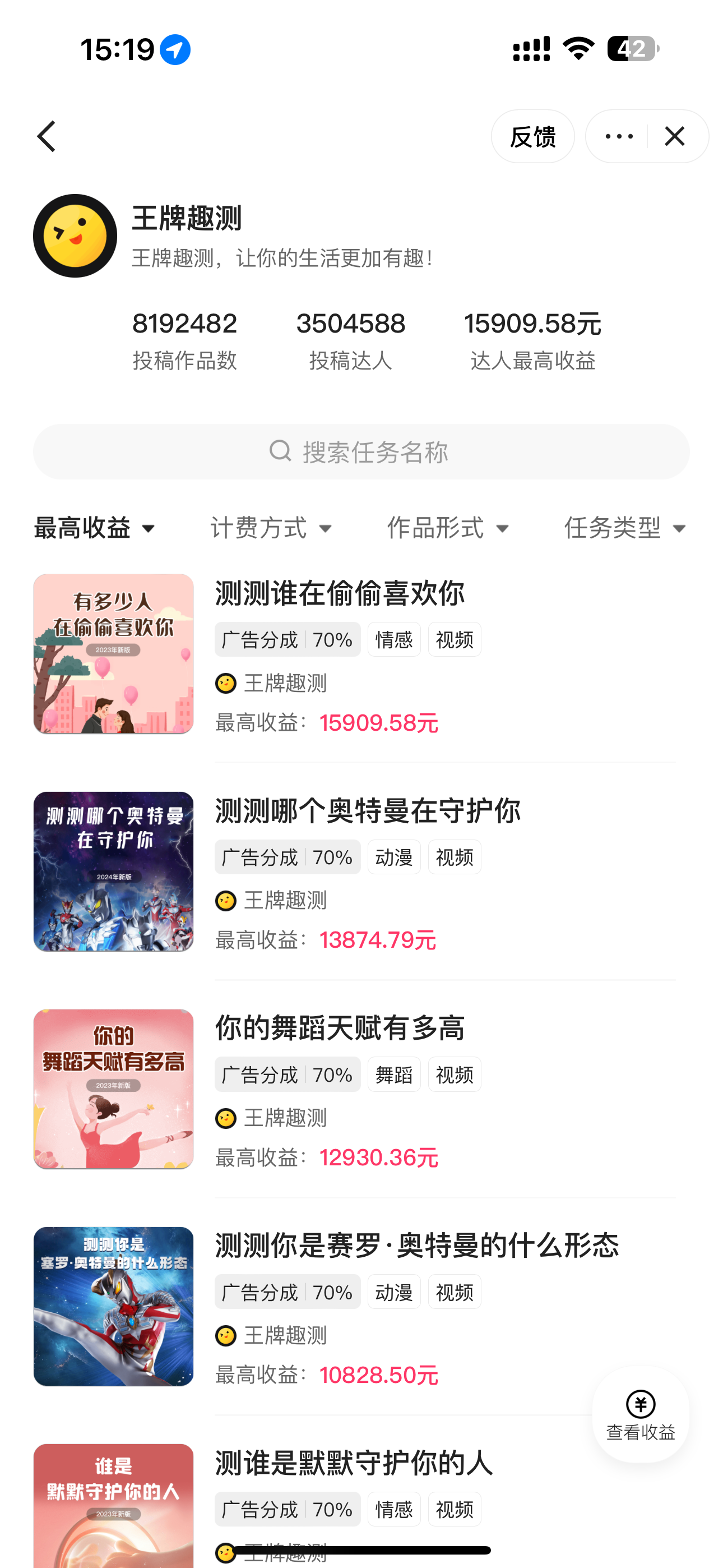
Task: Expand the 作品形式 filter dropdown
Action: pyautogui.click(x=448, y=528)
